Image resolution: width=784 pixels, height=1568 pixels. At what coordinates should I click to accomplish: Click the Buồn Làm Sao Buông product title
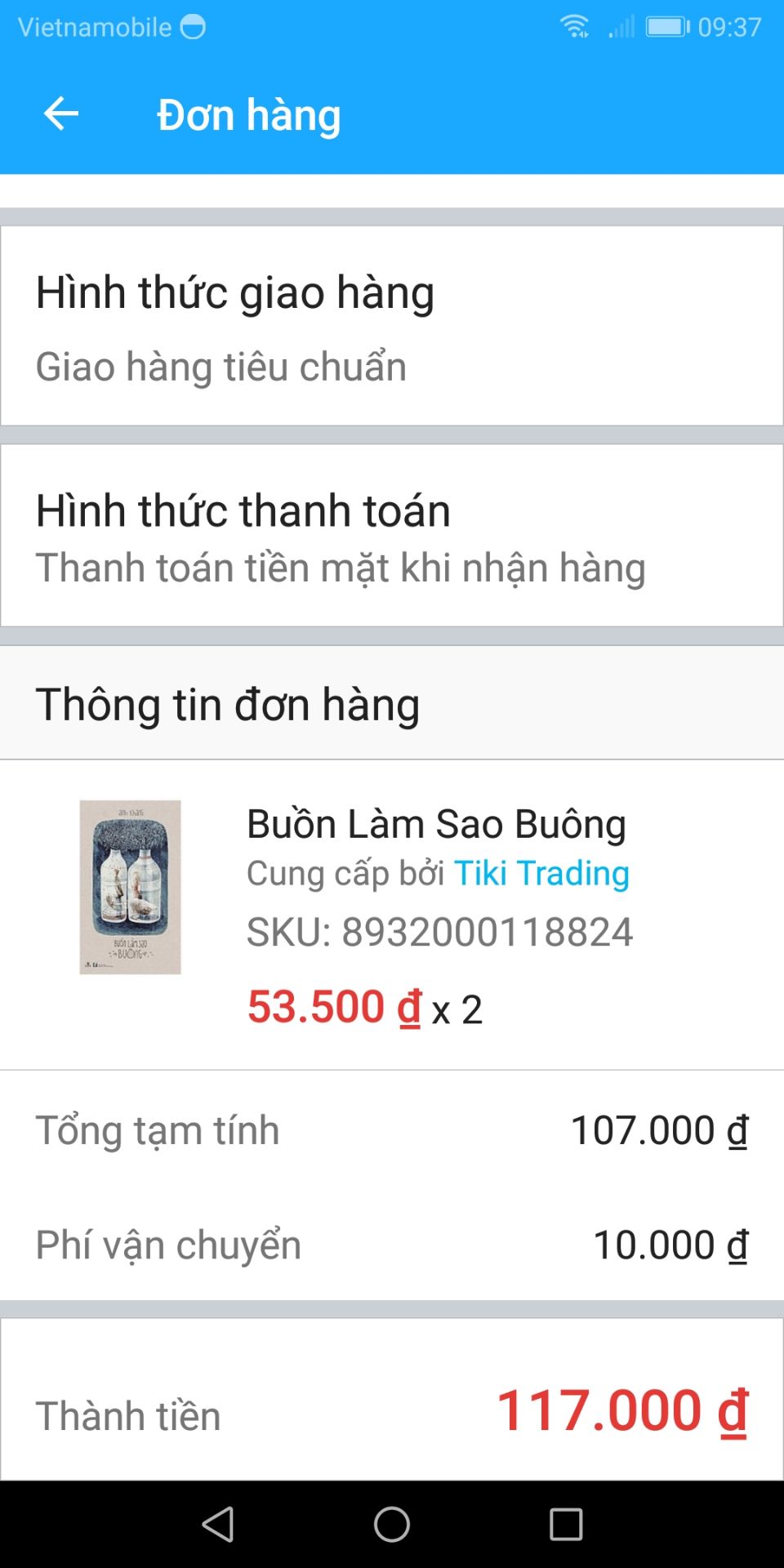point(436,824)
